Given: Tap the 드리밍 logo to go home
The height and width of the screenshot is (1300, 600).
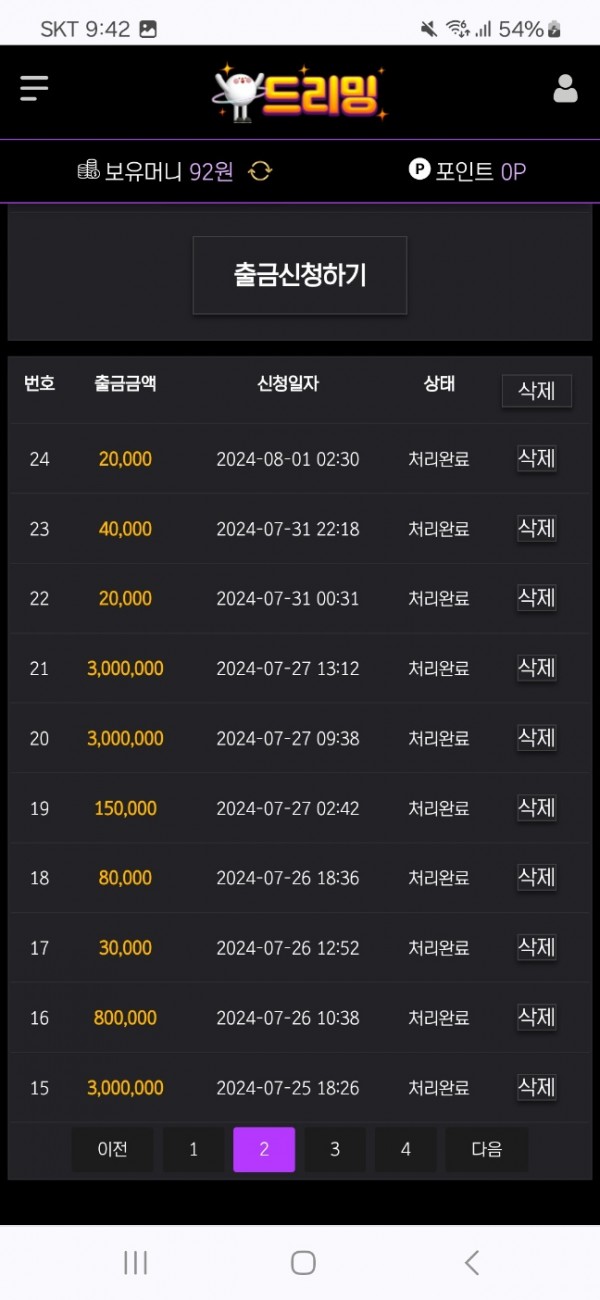Looking at the screenshot, I should (x=300, y=92).
